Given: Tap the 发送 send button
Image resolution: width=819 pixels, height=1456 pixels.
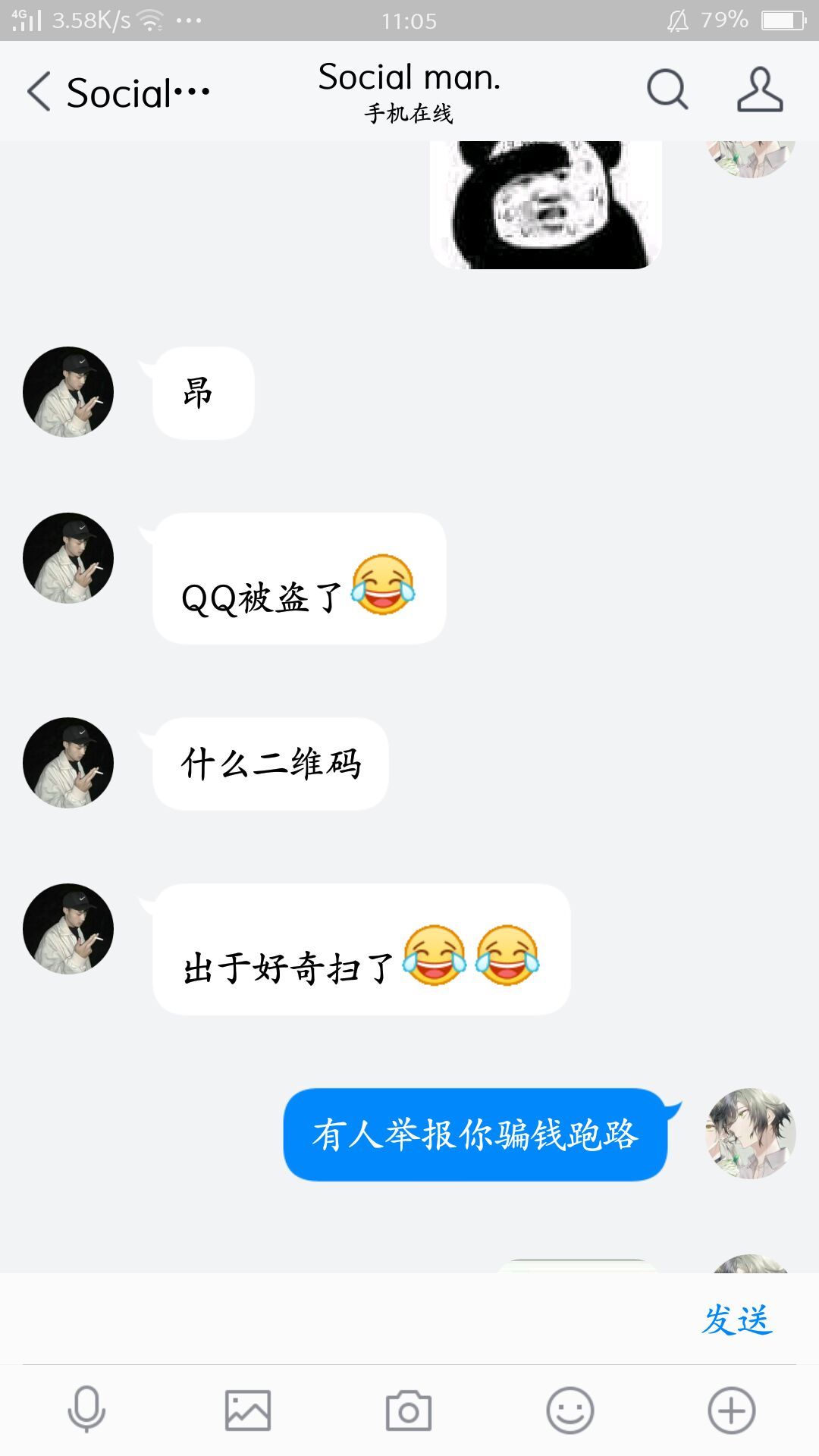Looking at the screenshot, I should click(x=736, y=1320).
